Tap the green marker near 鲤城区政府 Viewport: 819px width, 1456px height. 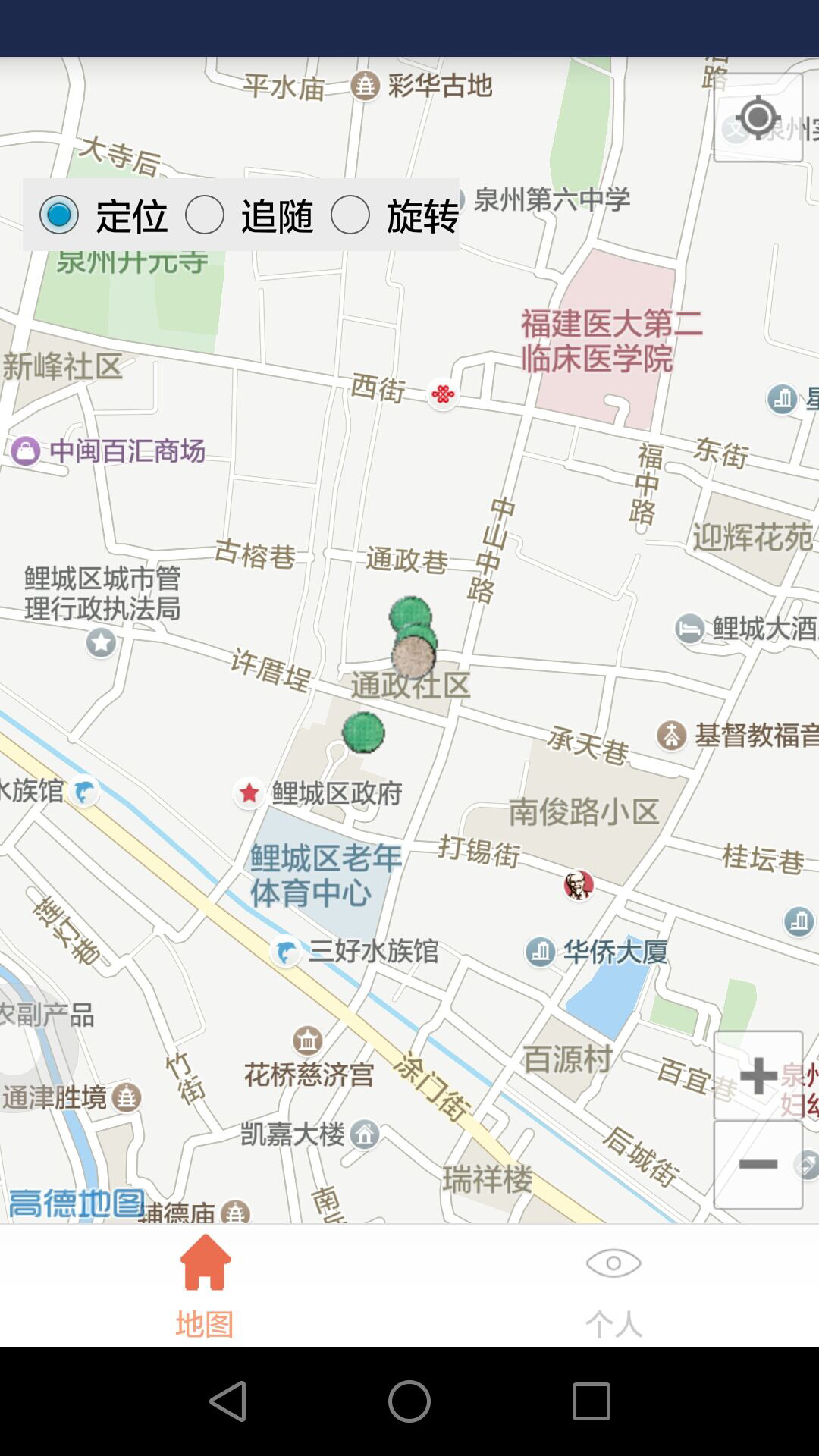coord(363,733)
